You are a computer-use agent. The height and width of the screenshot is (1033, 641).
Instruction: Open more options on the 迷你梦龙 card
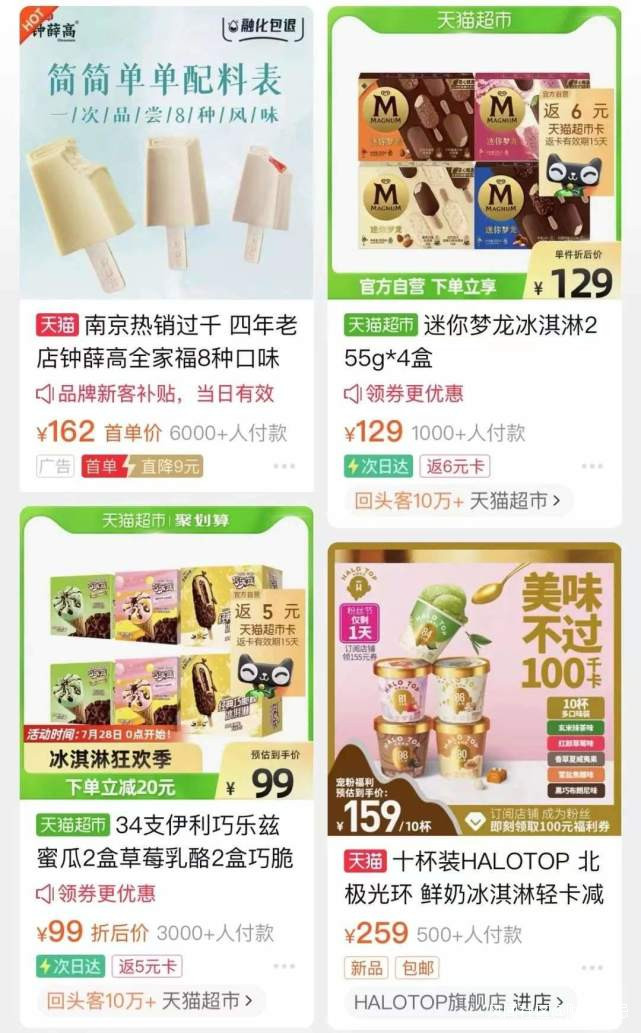point(592,466)
